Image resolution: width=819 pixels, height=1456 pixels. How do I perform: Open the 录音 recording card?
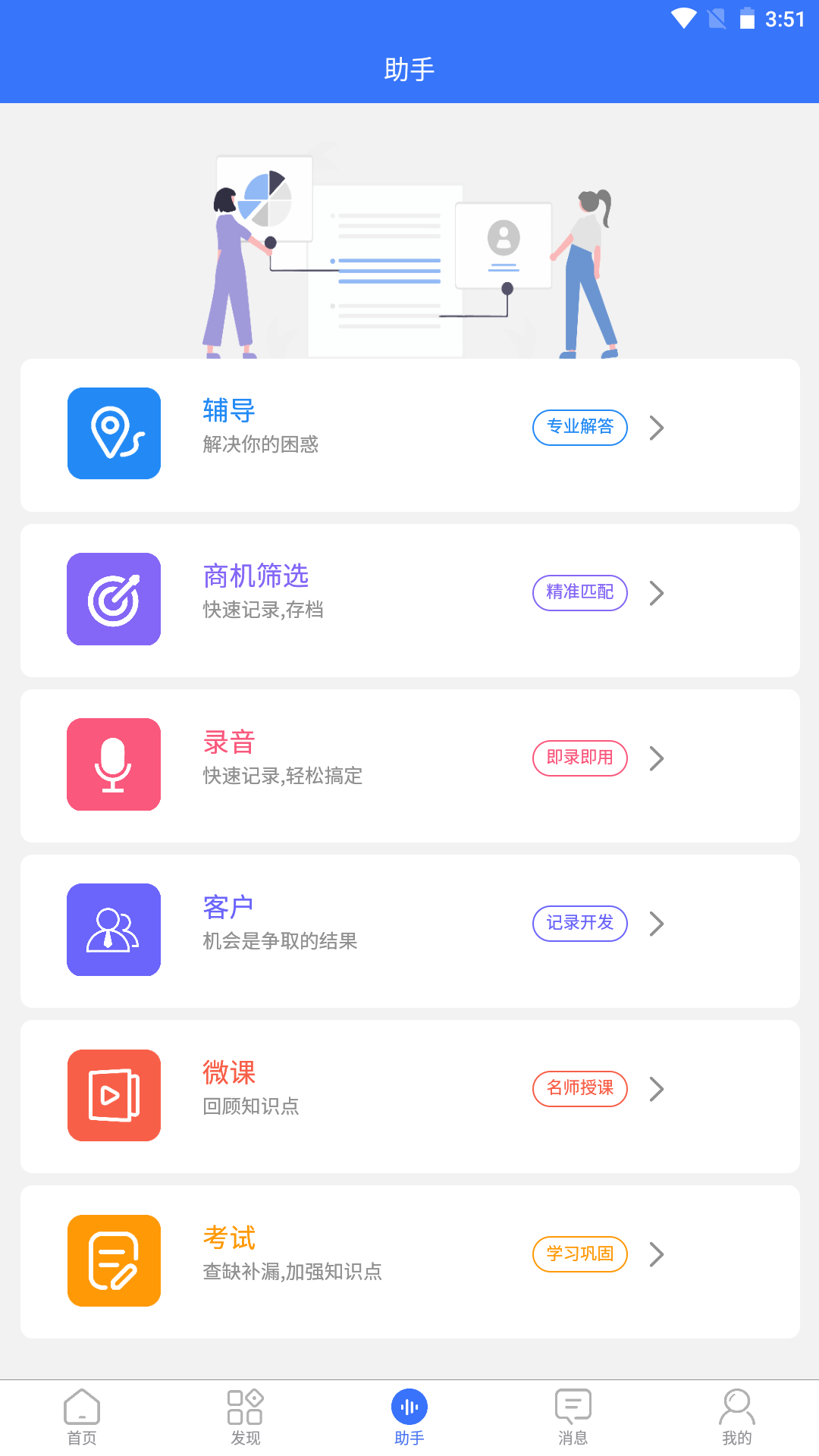409,766
